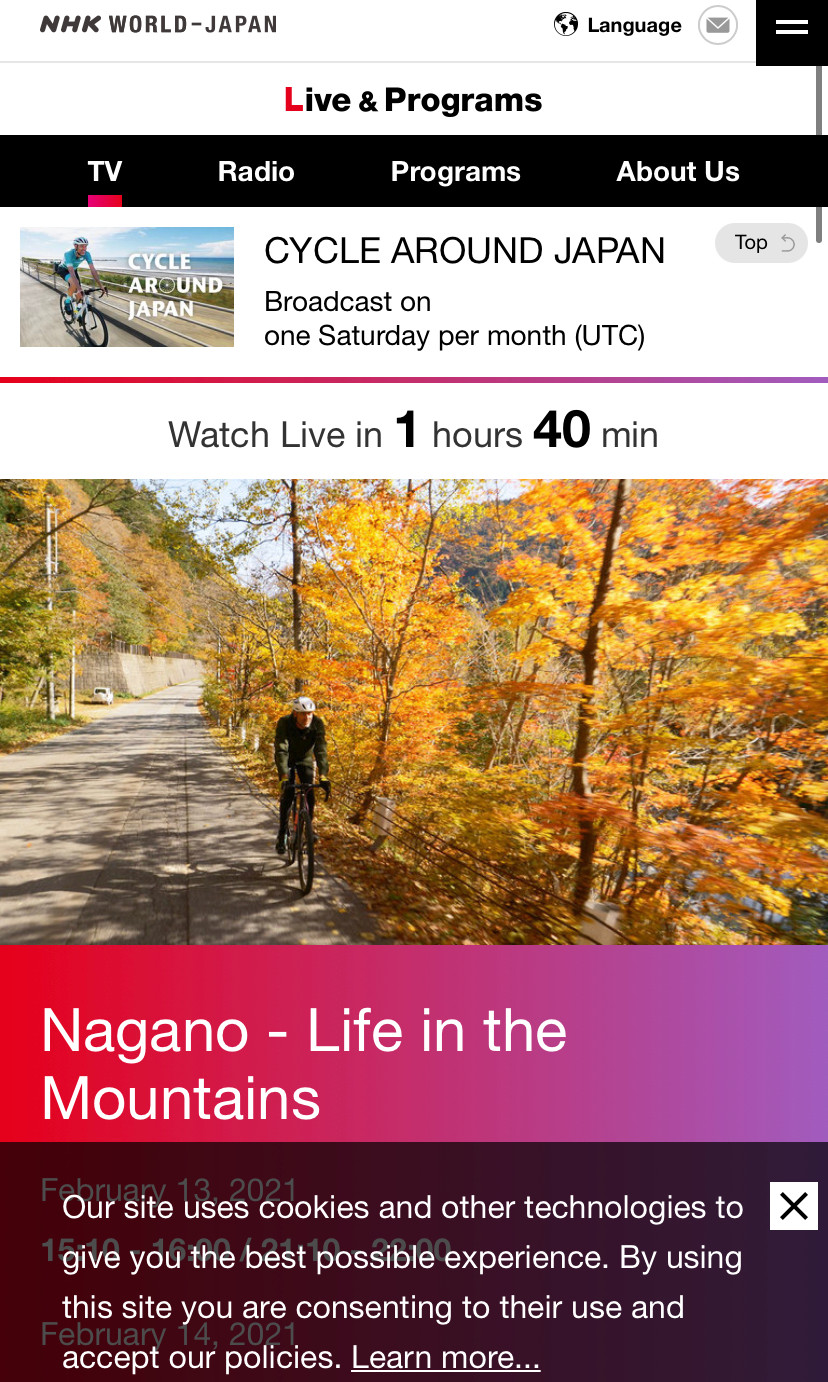Select the TV tab
Screen dimensions: 828x1382
point(105,172)
